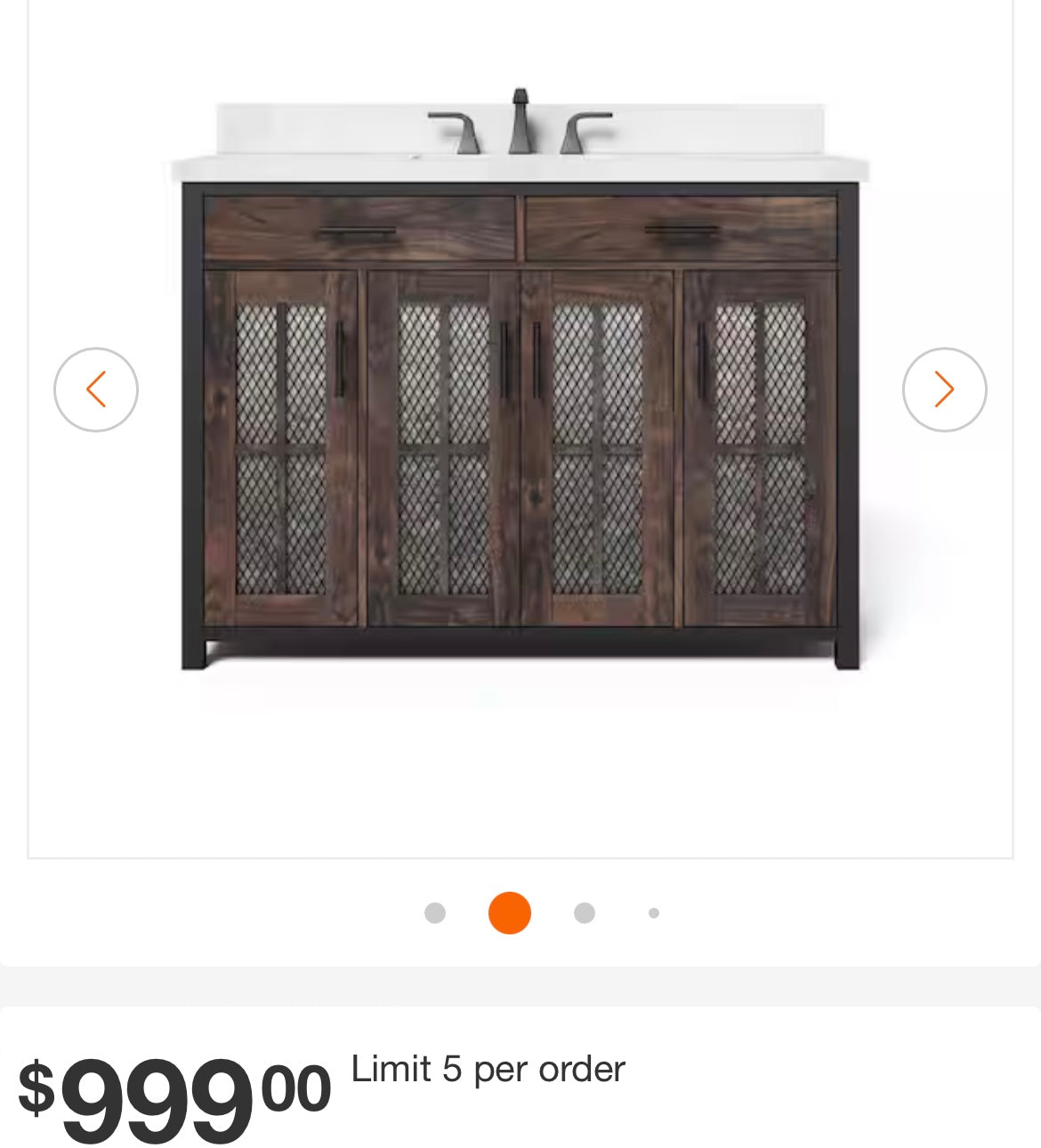Select the fourth carousel pagination dot

click(x=654, y=912)
